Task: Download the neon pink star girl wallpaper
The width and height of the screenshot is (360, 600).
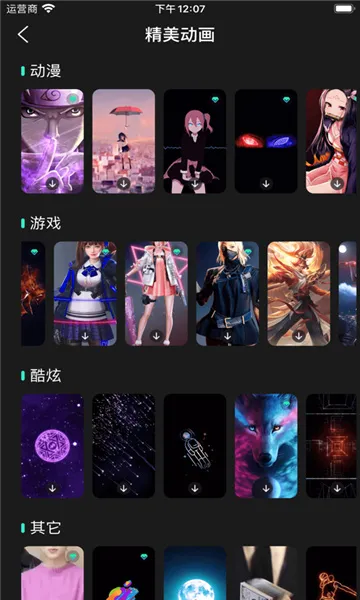Action: (156, 336)
